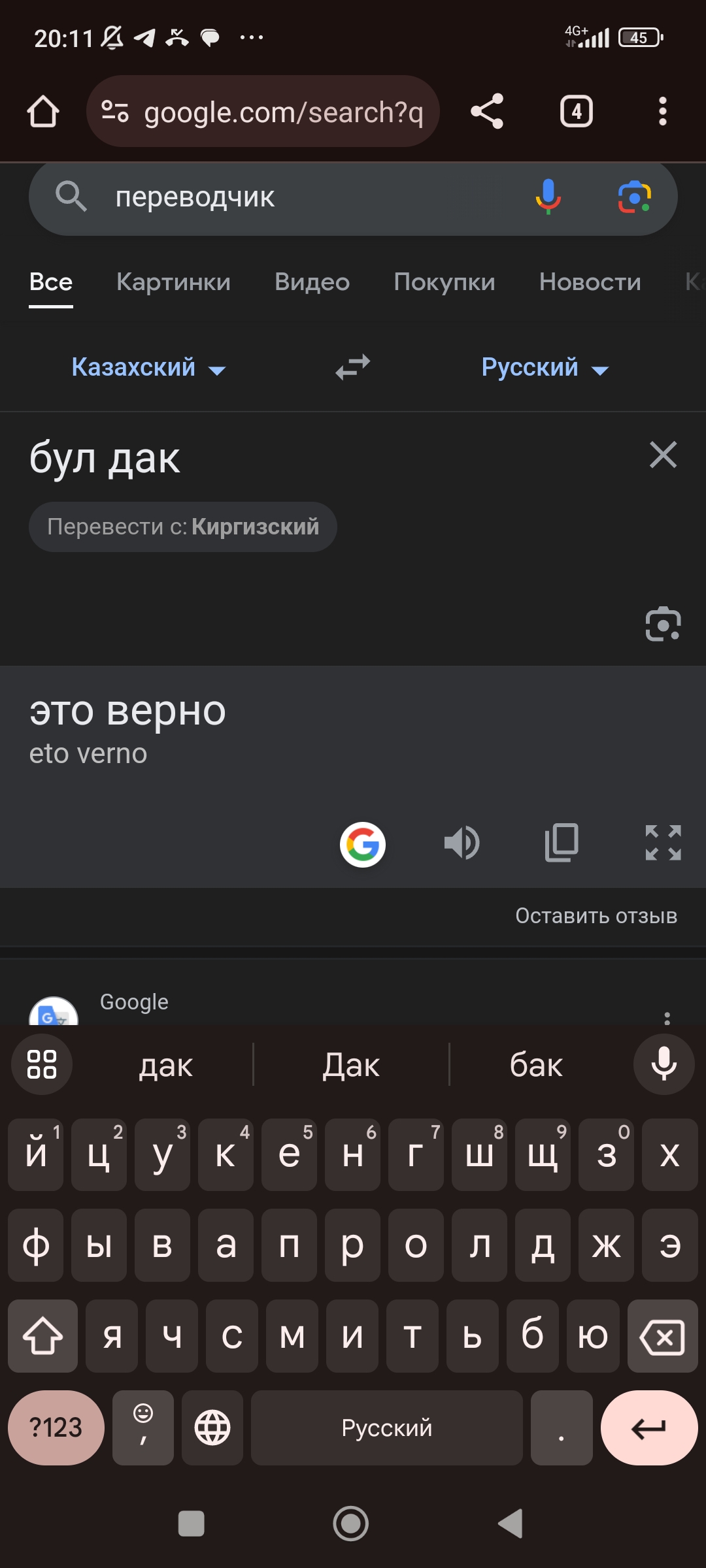This screenshot has width=706, height=1568.
Task: Start voice search with the microphone
Action: 548,197
